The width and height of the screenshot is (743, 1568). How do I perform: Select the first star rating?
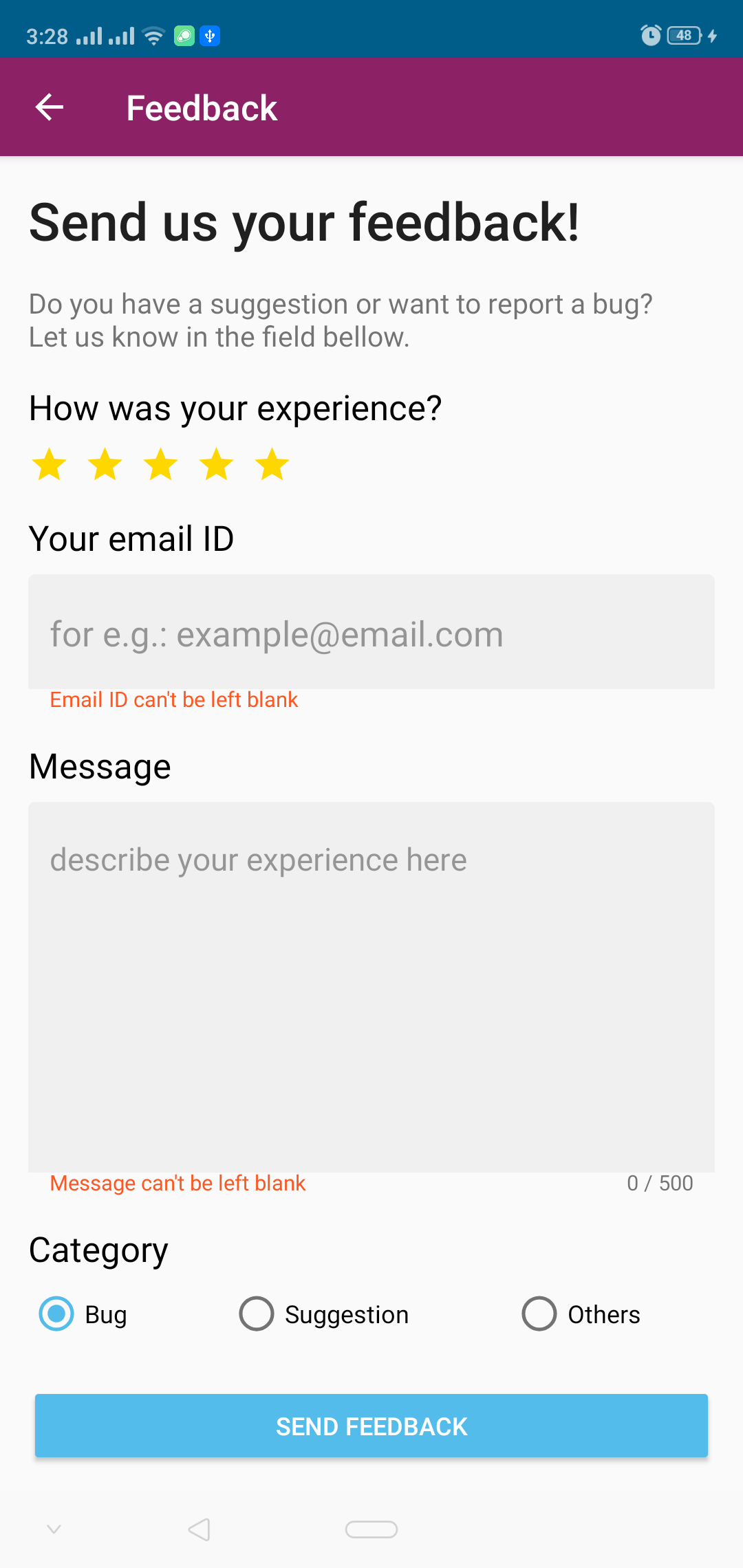[x=48, y=464]
